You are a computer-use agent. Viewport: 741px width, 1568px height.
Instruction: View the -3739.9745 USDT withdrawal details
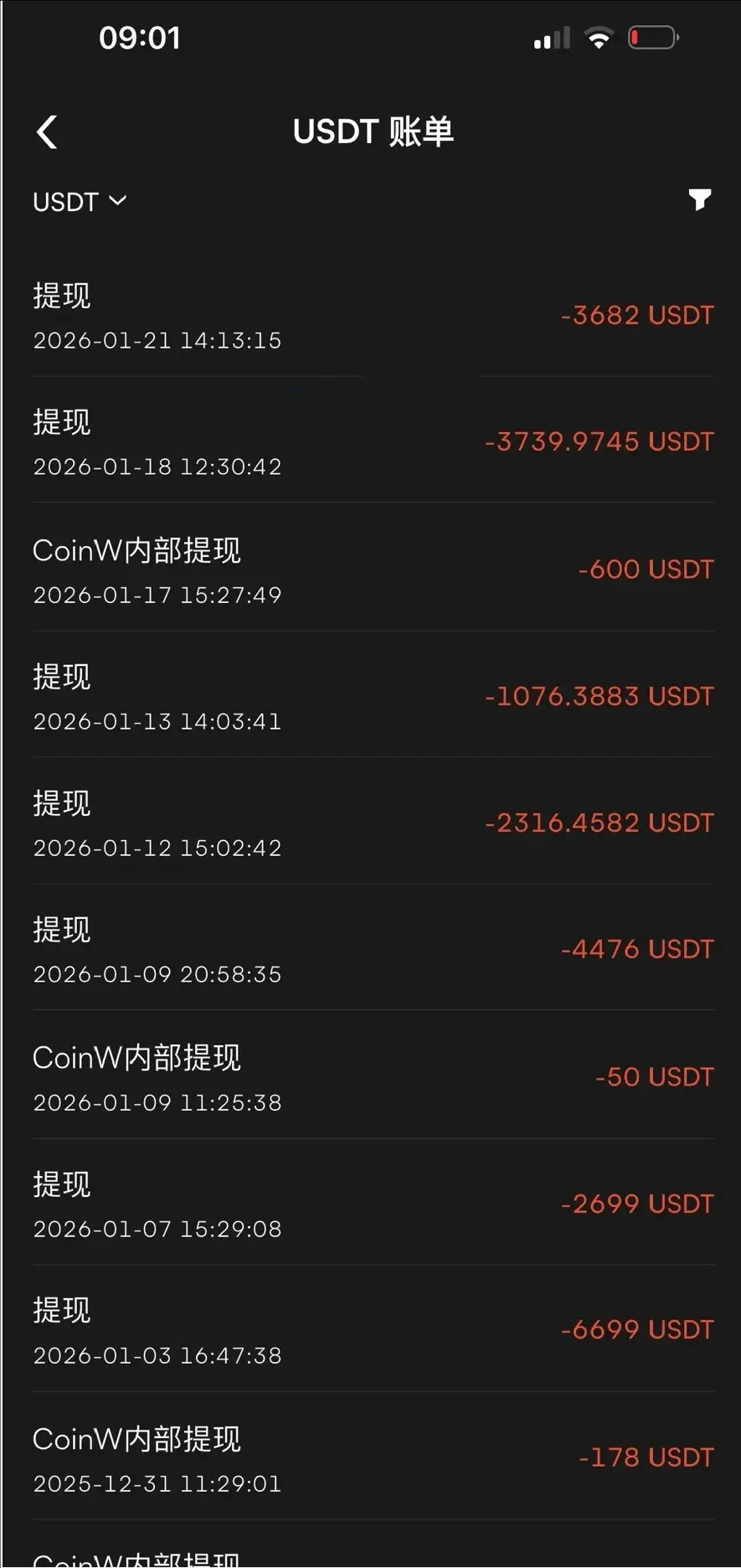click(x=373, y=442)
